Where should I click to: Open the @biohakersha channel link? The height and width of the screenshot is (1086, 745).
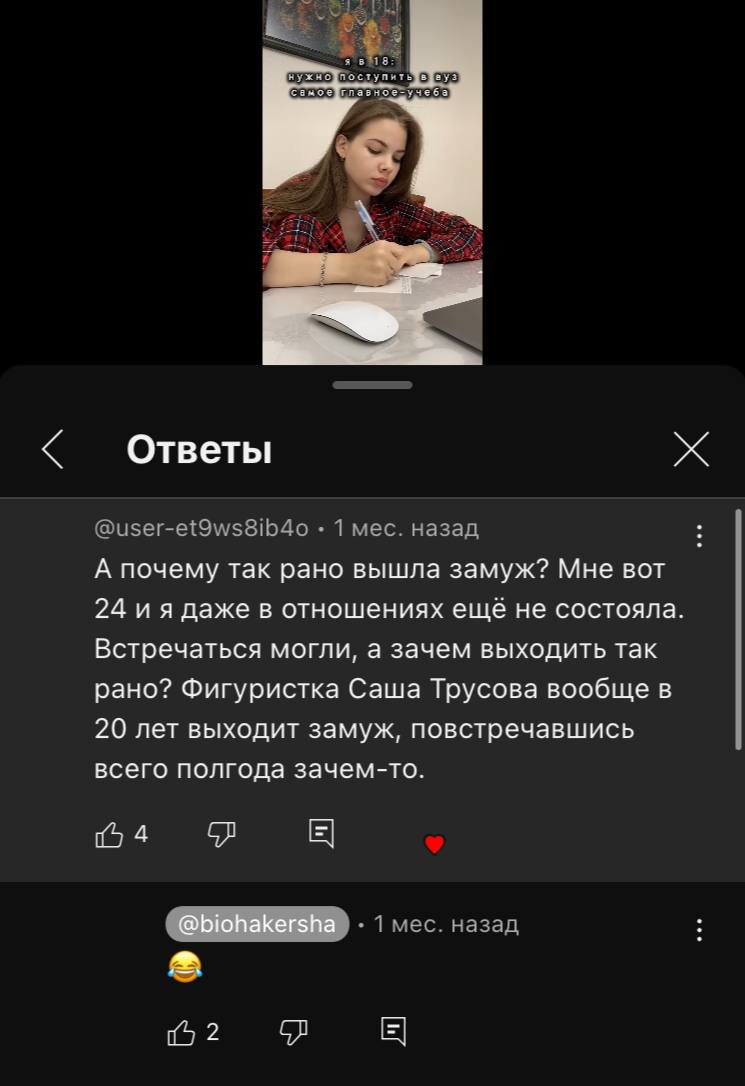[257, 924]
